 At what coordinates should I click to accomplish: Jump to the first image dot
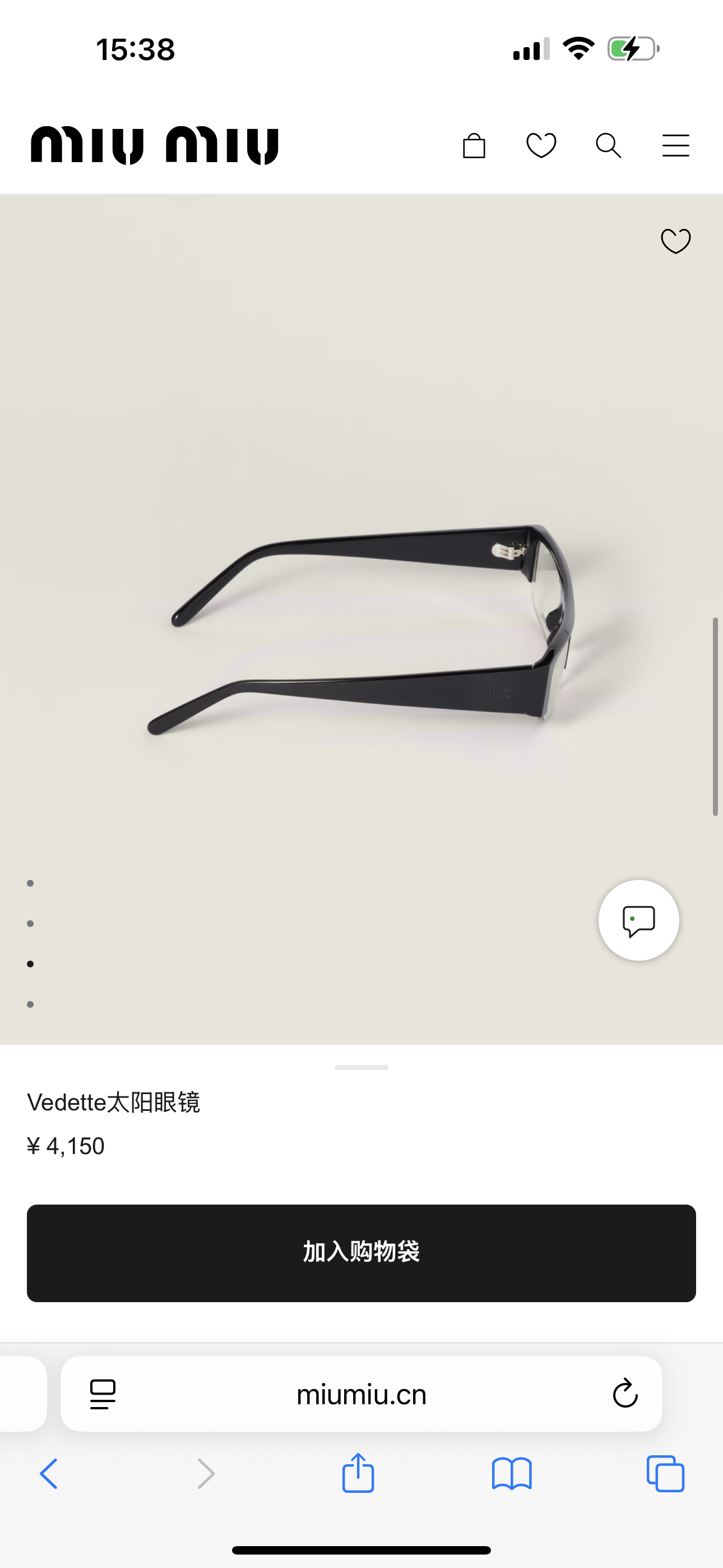point(30,883)
